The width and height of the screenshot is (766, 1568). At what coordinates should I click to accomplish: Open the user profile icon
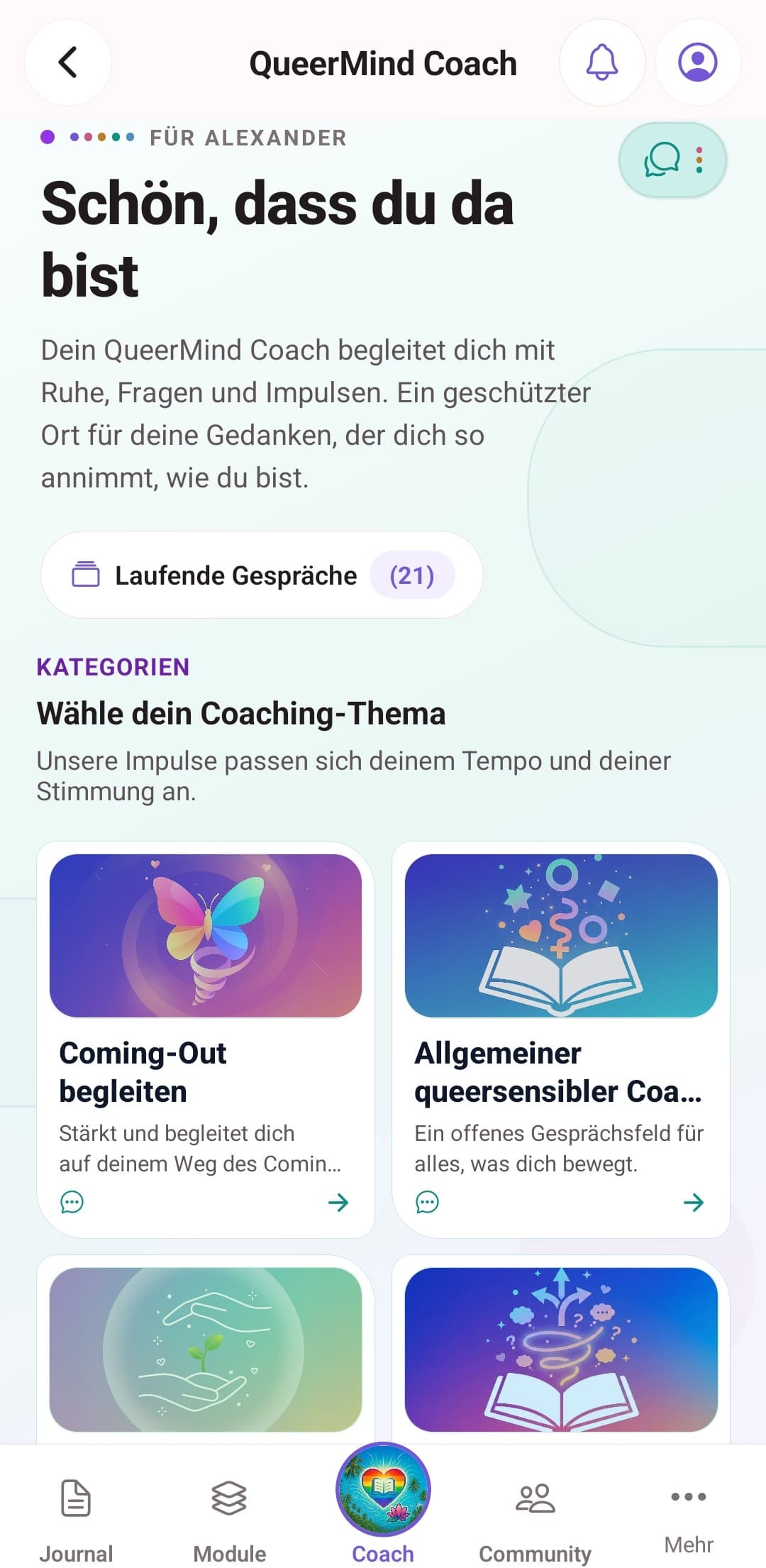pyautogui.click(x=698, y=62)
